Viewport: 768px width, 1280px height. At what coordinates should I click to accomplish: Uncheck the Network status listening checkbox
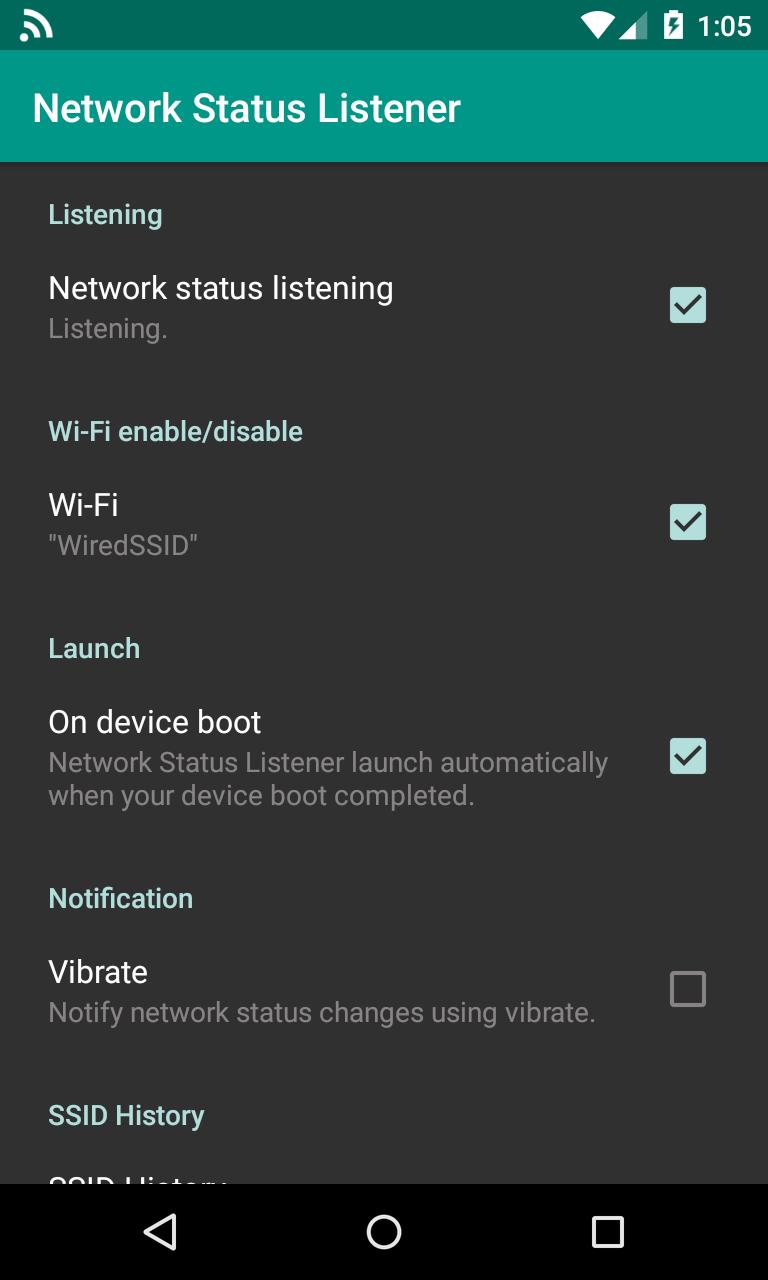[x=687, y=305]
